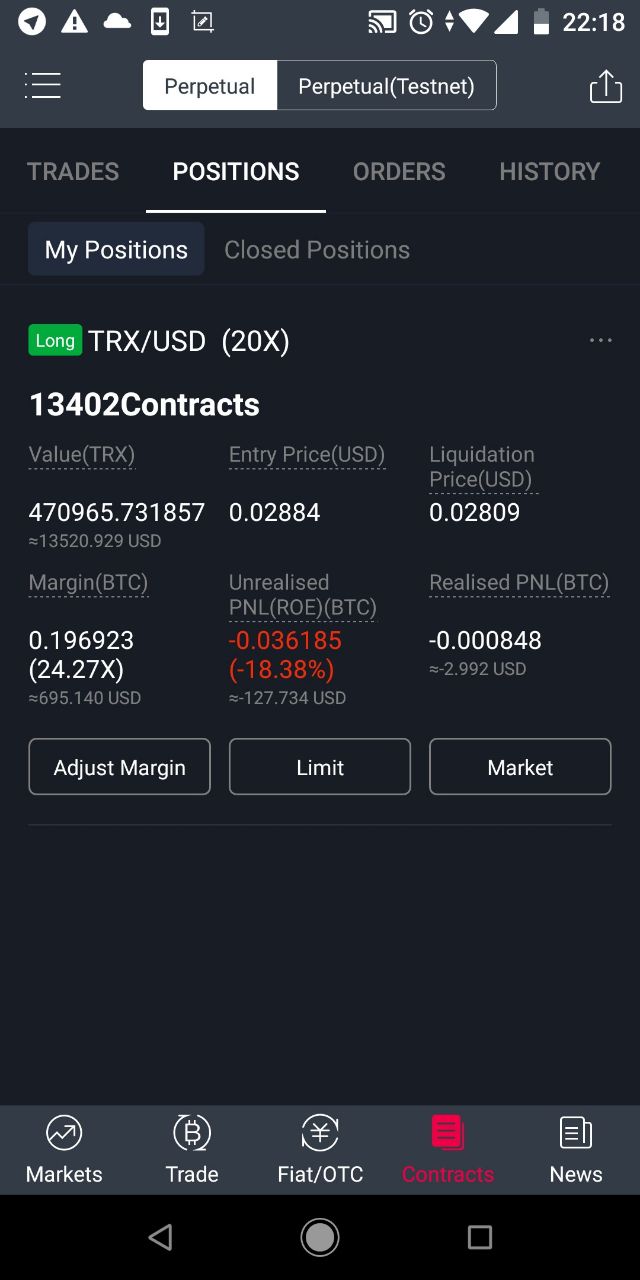Go to the Trade section
The image size is (640, 1280).
tap(192, 1150)
